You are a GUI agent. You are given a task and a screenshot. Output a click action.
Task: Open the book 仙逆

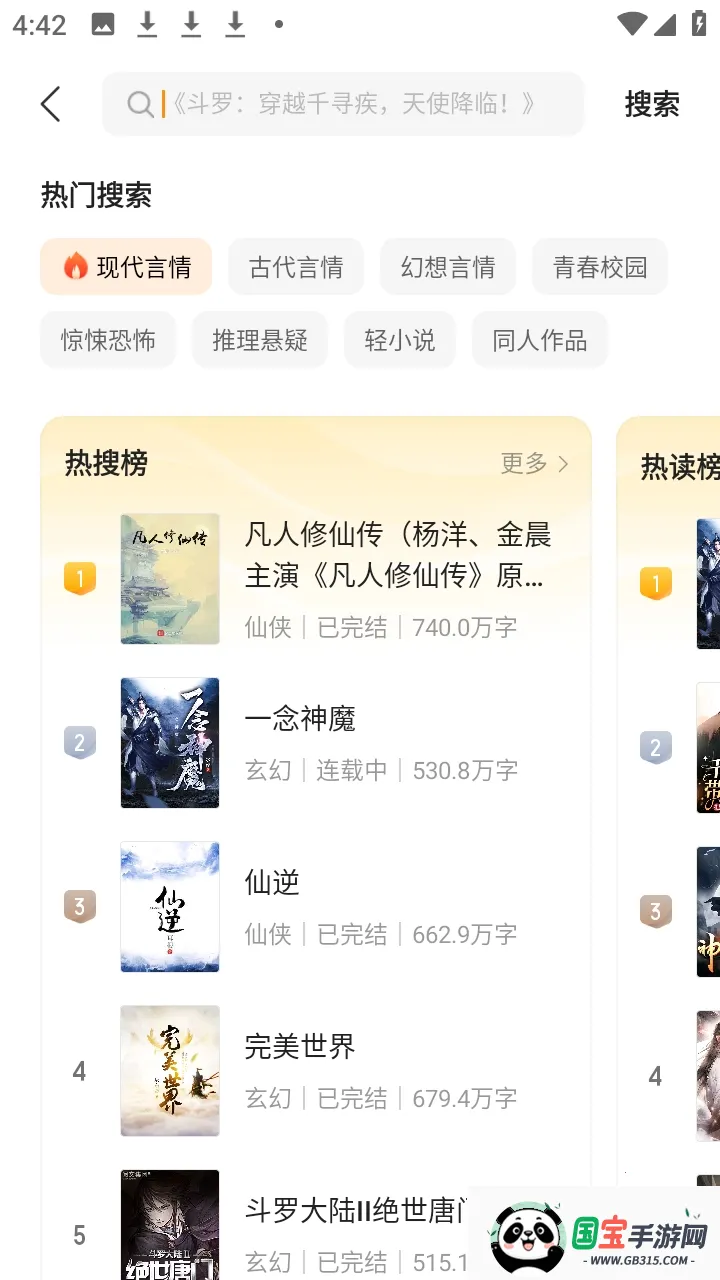(272, 883)
